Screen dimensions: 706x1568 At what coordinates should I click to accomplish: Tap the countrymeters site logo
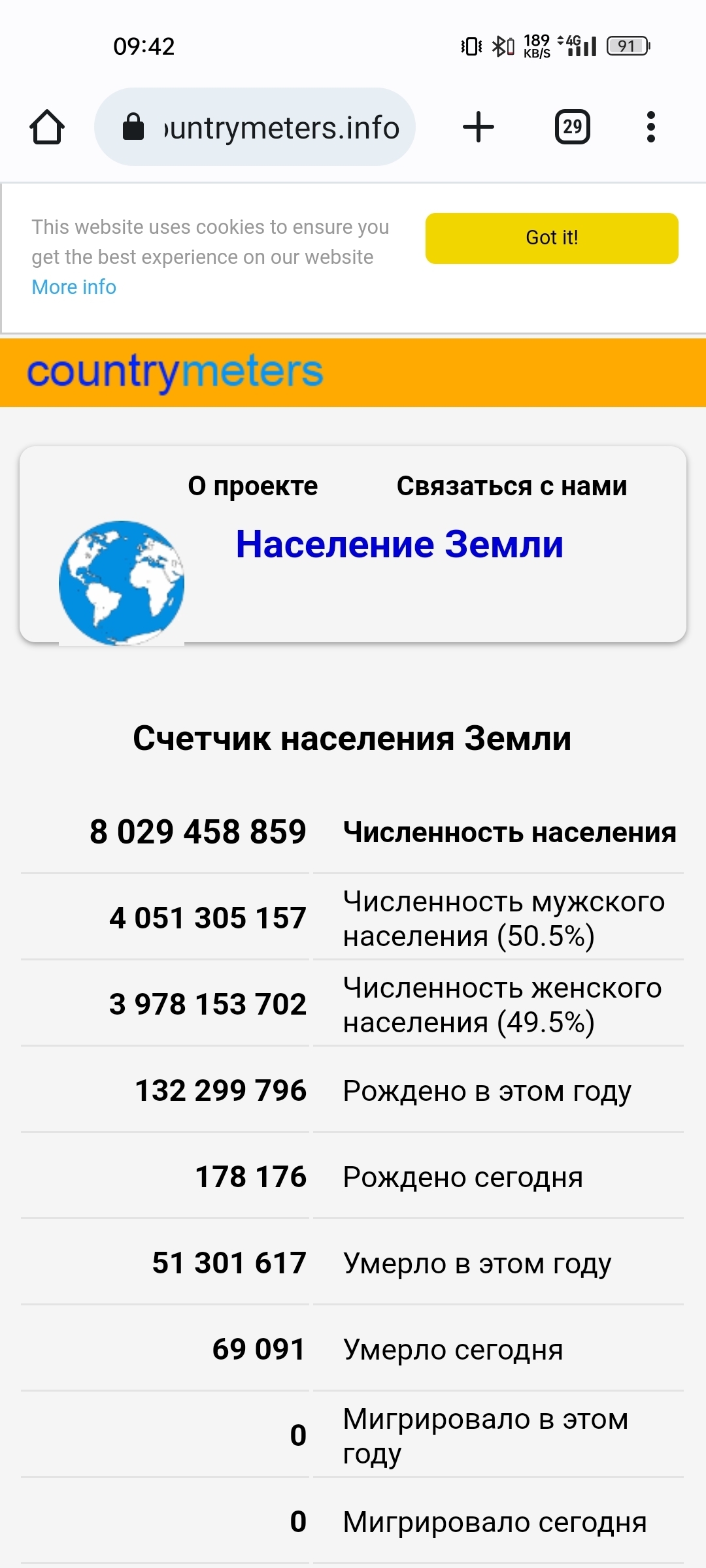(x=175, y=372)
